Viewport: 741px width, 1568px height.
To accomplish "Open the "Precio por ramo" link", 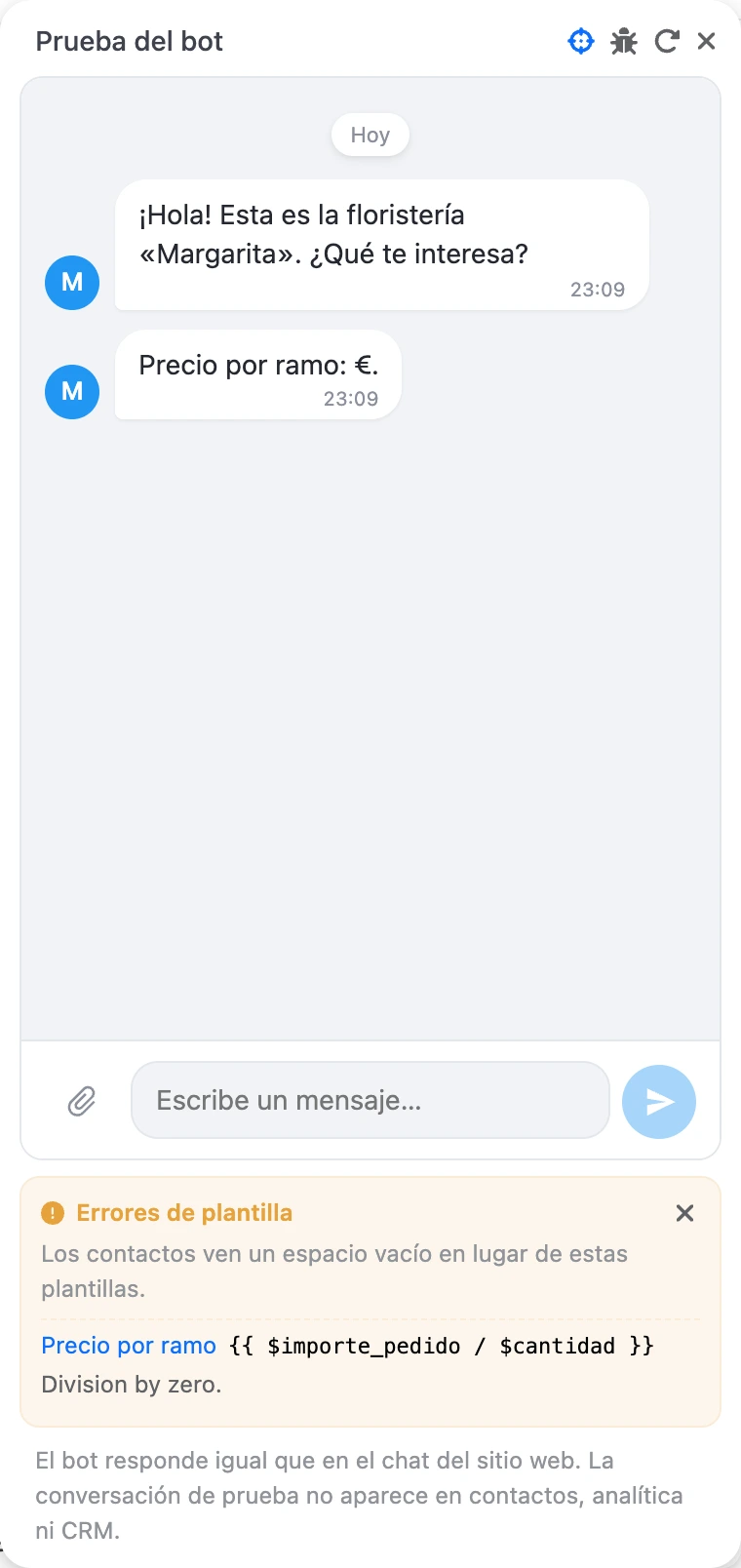I will coord(129,1346).
